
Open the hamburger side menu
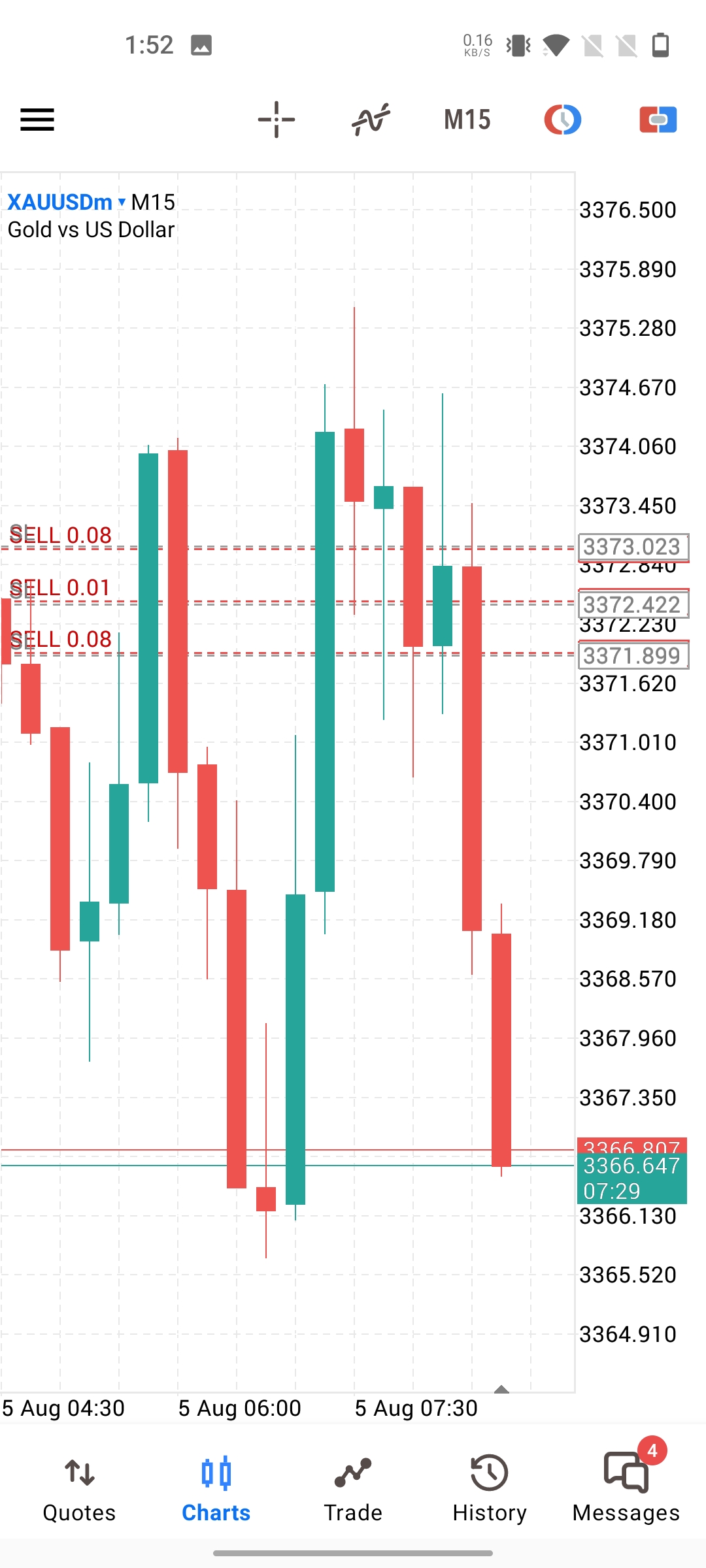(37, 120)
